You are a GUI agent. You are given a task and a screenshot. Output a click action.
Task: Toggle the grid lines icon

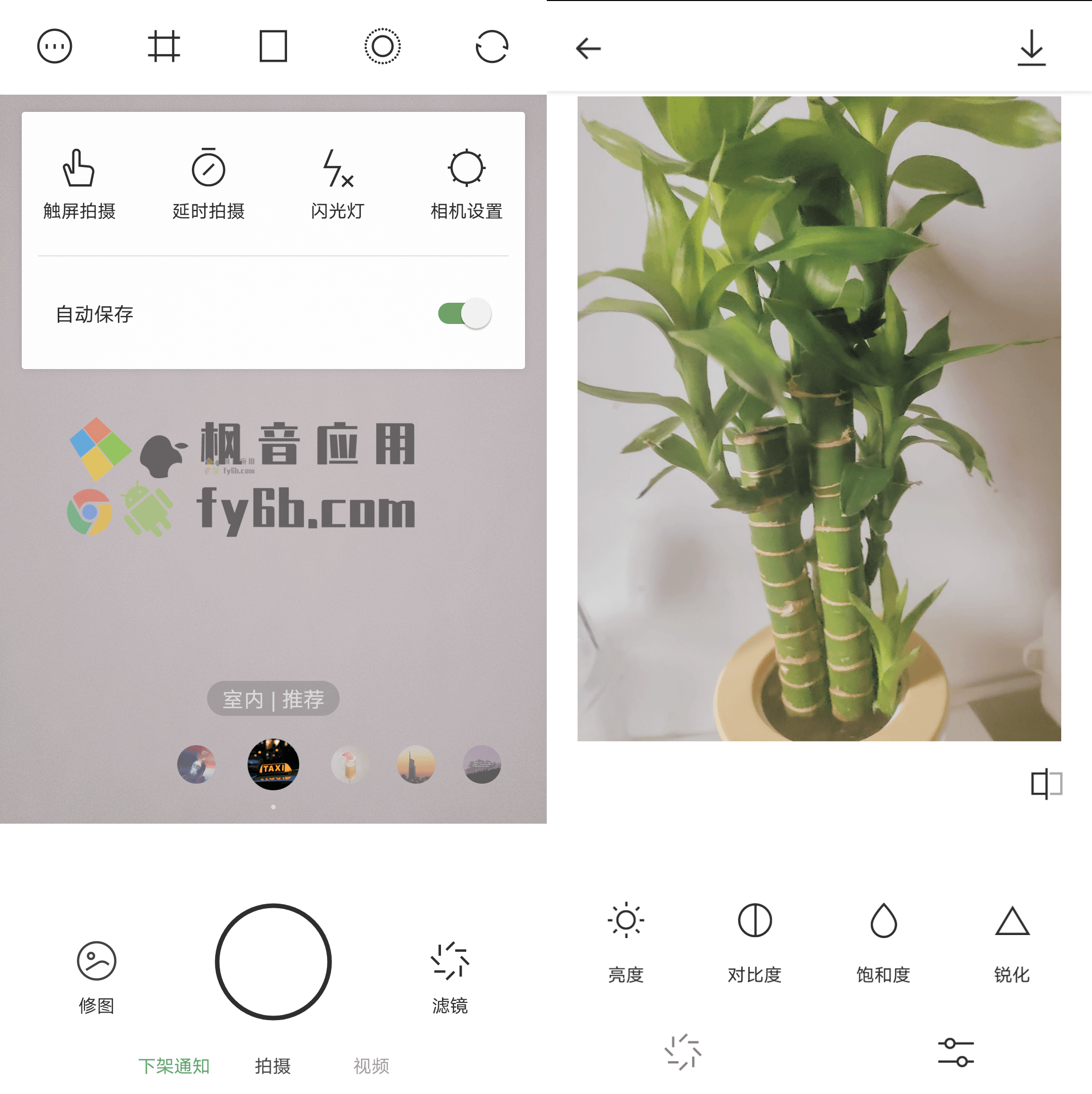[x=164, y=47]
